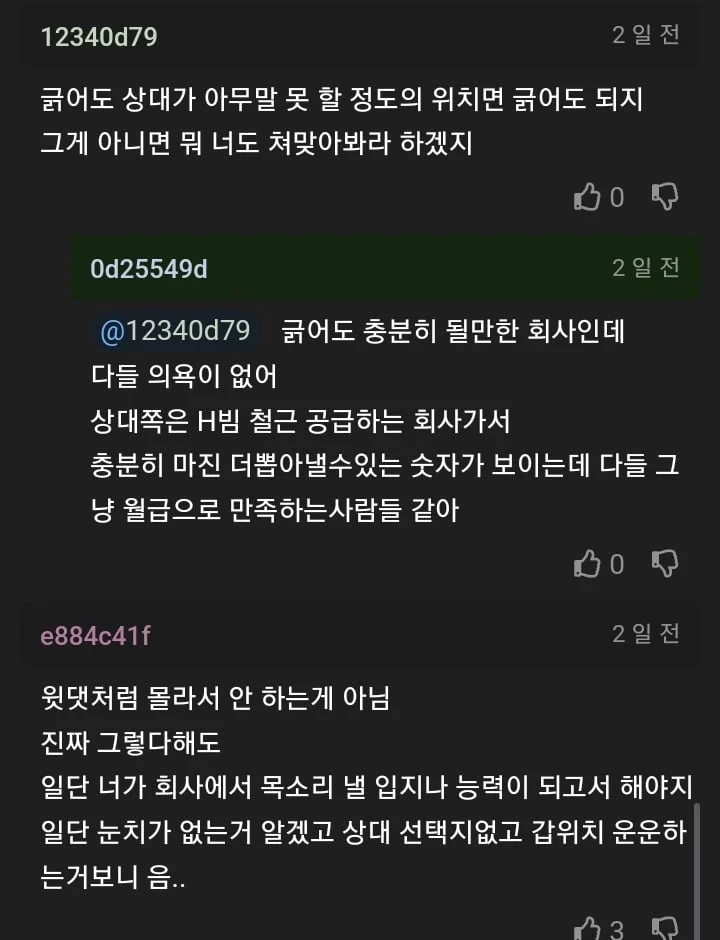Like the comment by e884c41f
The width and height of the screenshot is (720, 940).
click(588, 928)
